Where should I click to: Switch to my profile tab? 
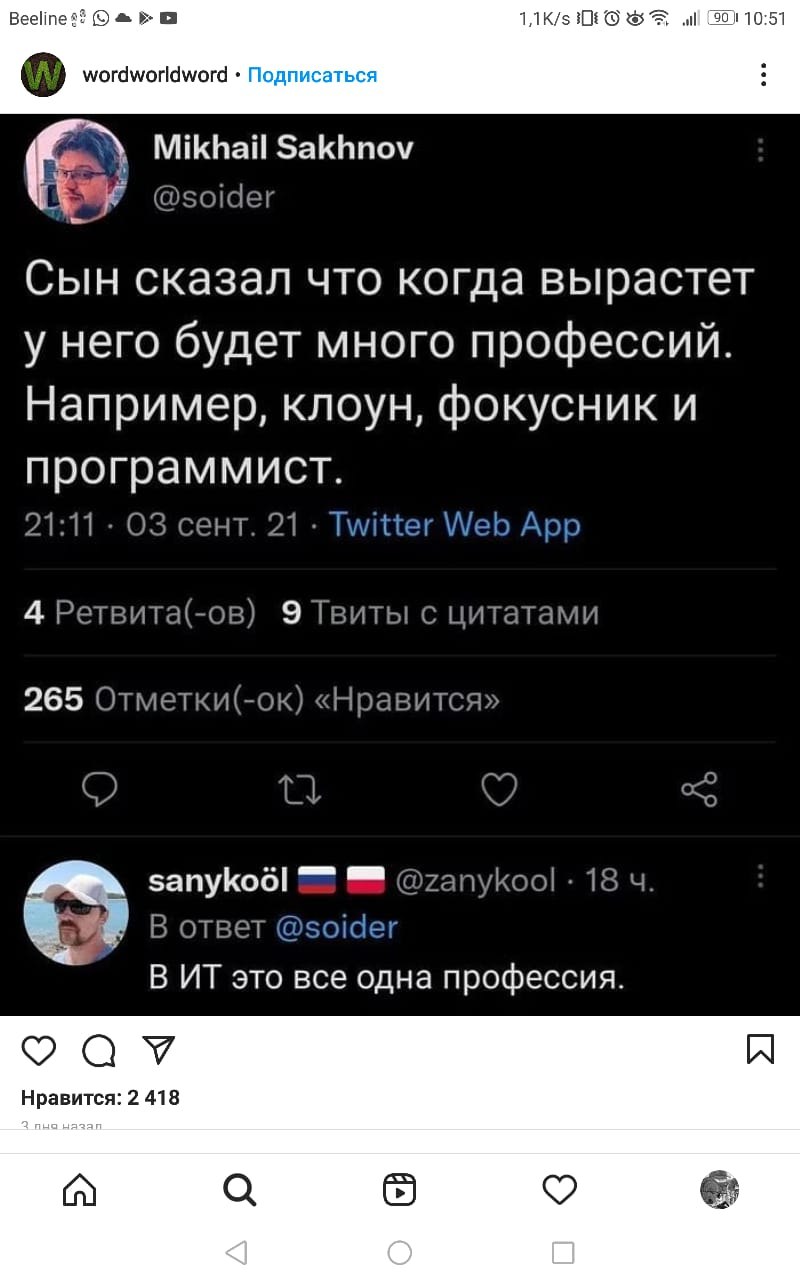719,1189
